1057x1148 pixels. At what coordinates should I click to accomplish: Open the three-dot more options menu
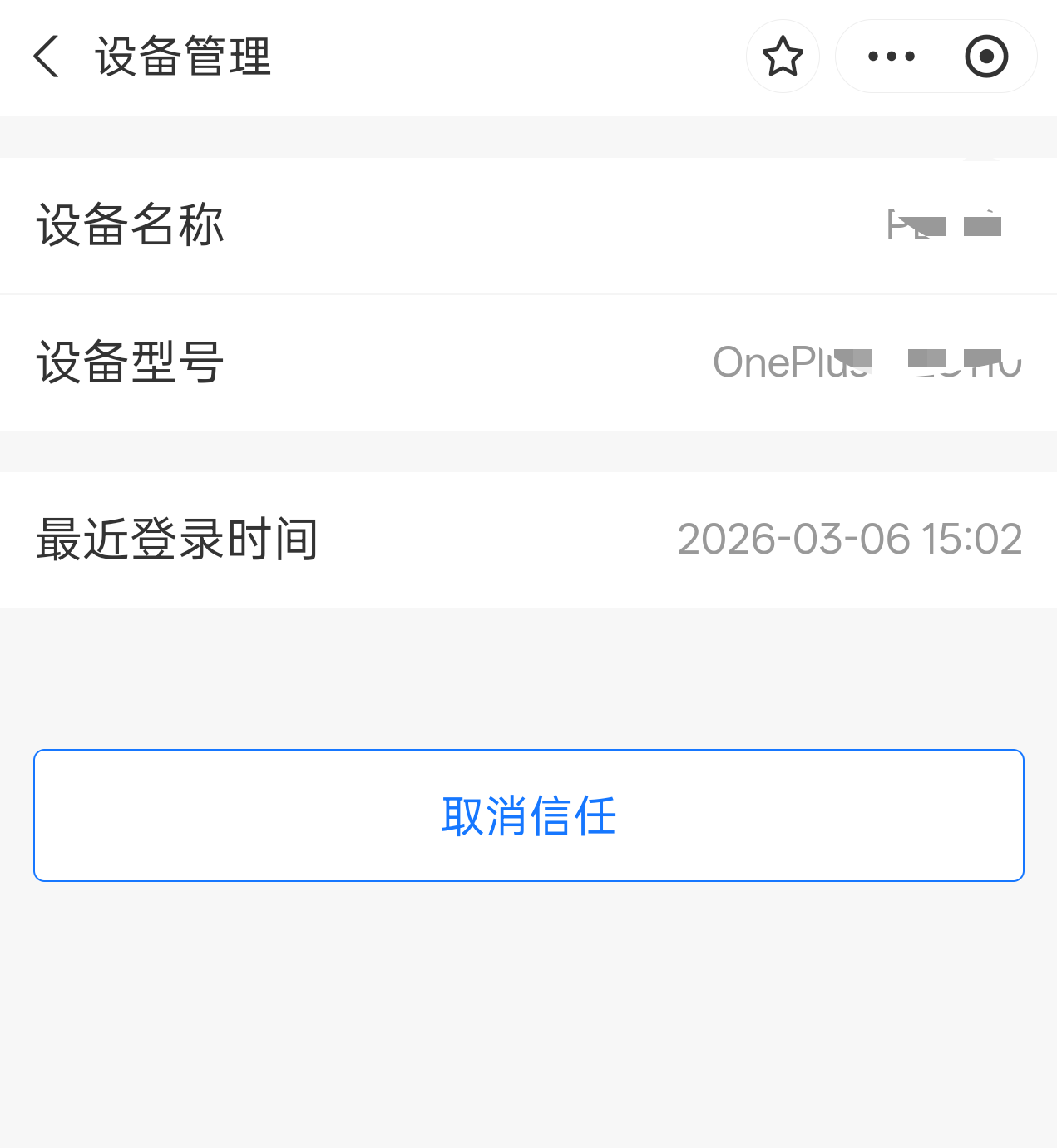click(891, 57)
